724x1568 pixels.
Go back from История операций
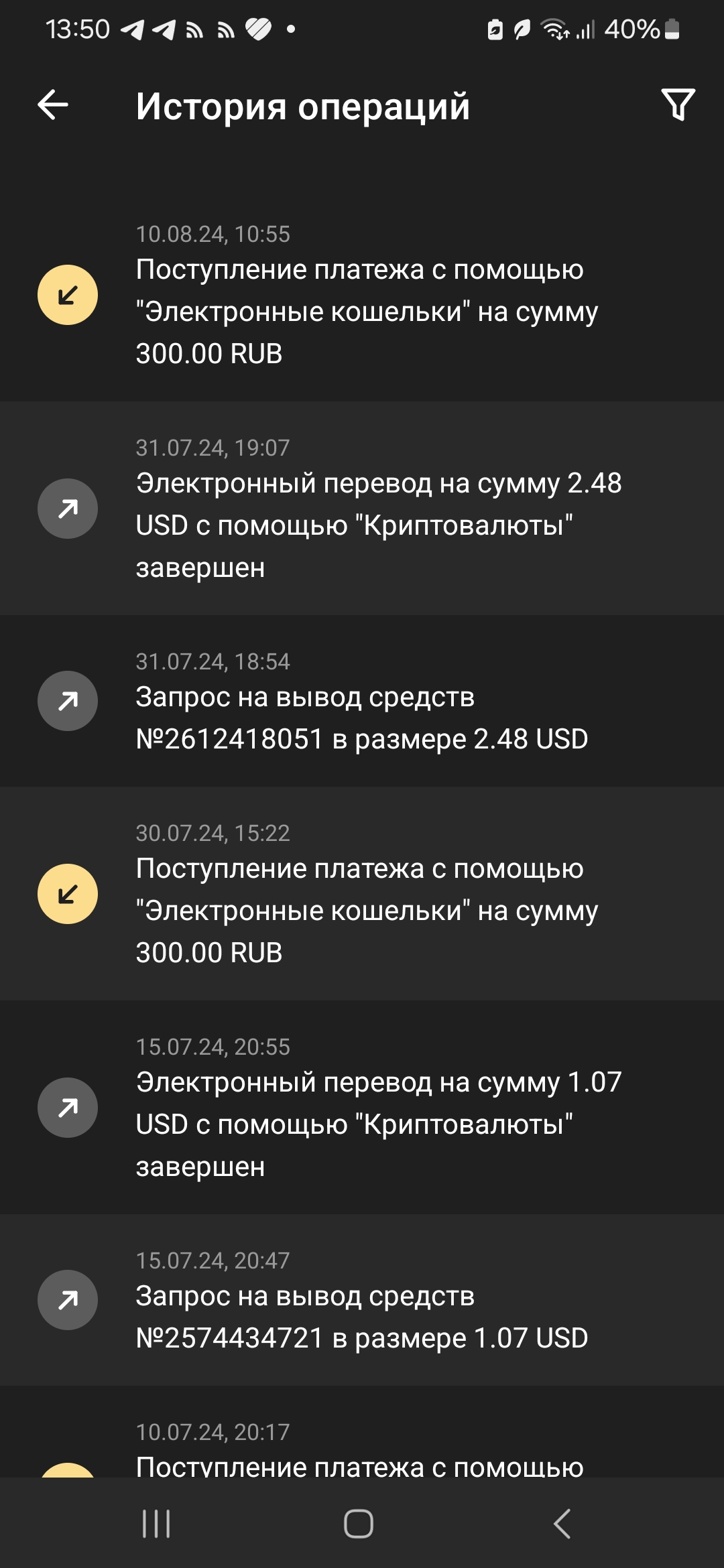[53, 105]
